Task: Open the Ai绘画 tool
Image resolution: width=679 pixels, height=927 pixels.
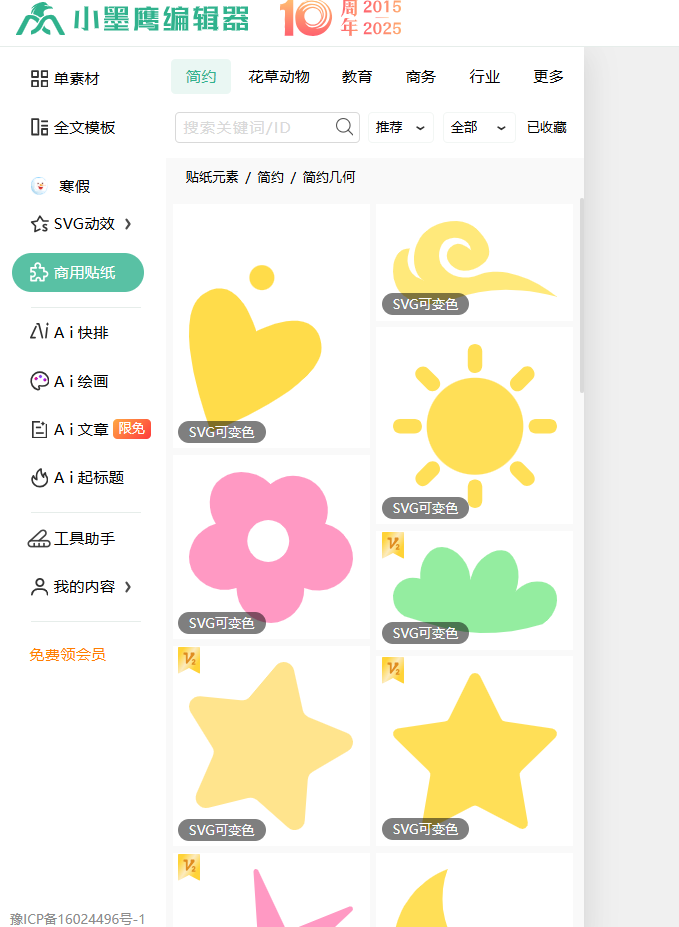Action: coord(69,381)
